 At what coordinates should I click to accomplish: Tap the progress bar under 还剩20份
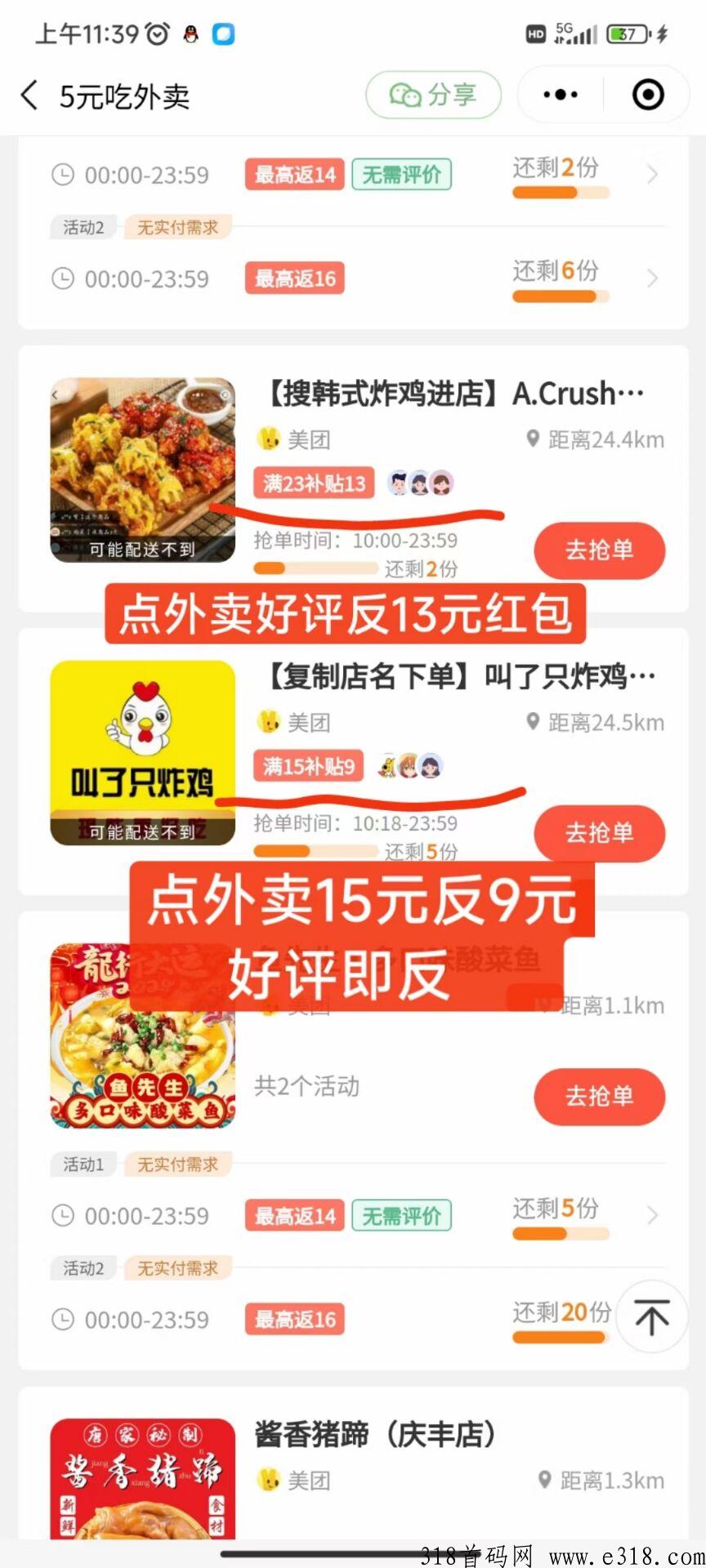tap(561, 1337)
